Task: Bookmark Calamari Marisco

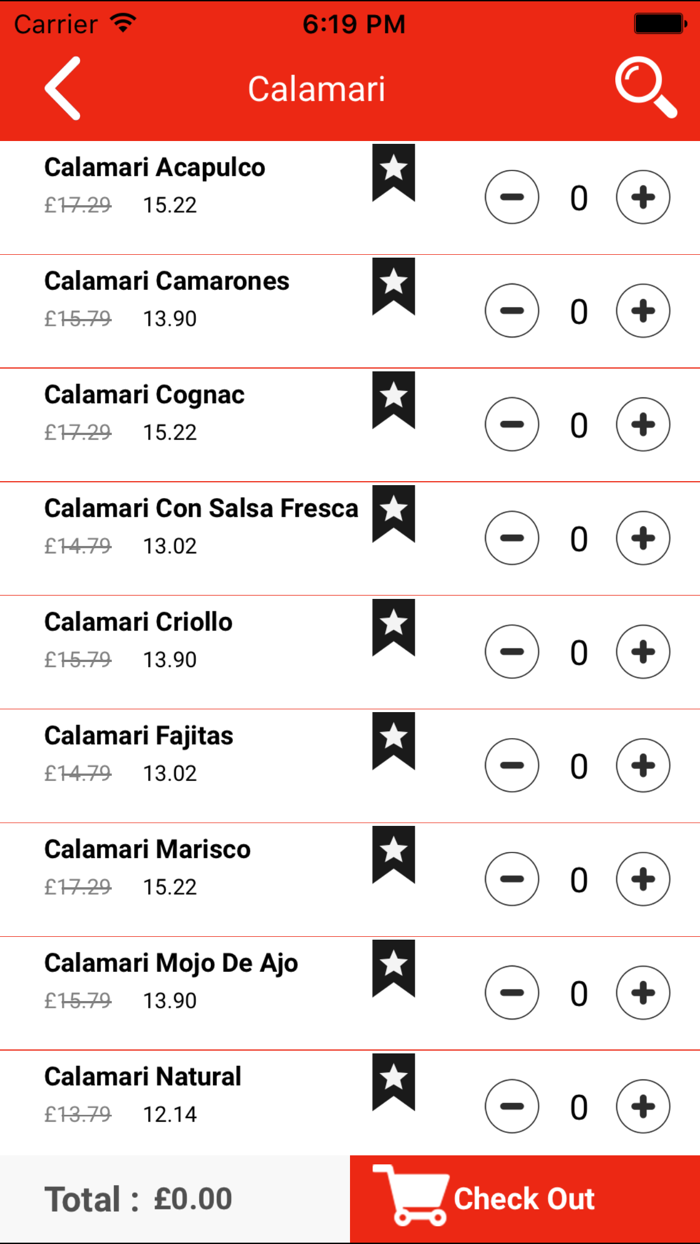Action: (x=394, y=853)
